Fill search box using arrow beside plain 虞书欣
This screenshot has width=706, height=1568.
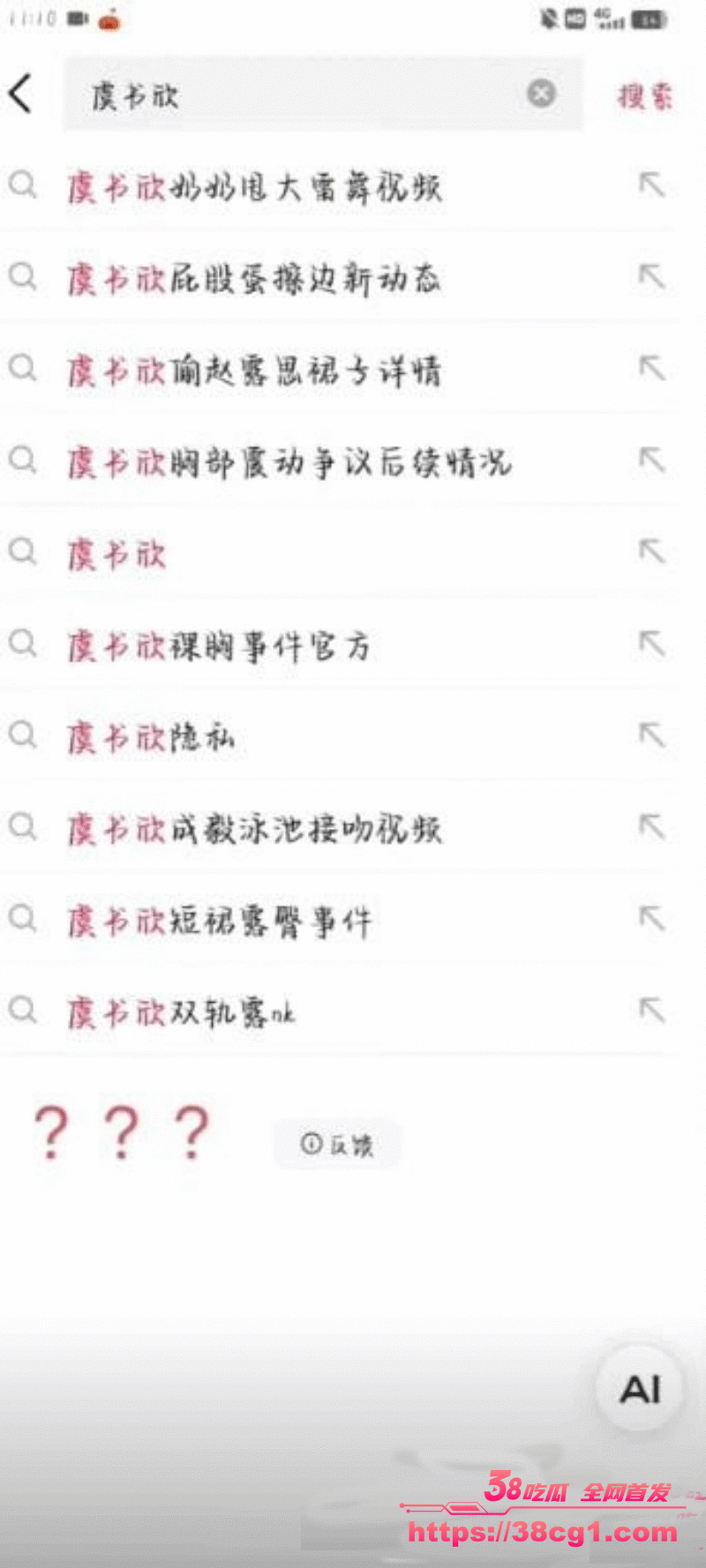tap(651, 551)
